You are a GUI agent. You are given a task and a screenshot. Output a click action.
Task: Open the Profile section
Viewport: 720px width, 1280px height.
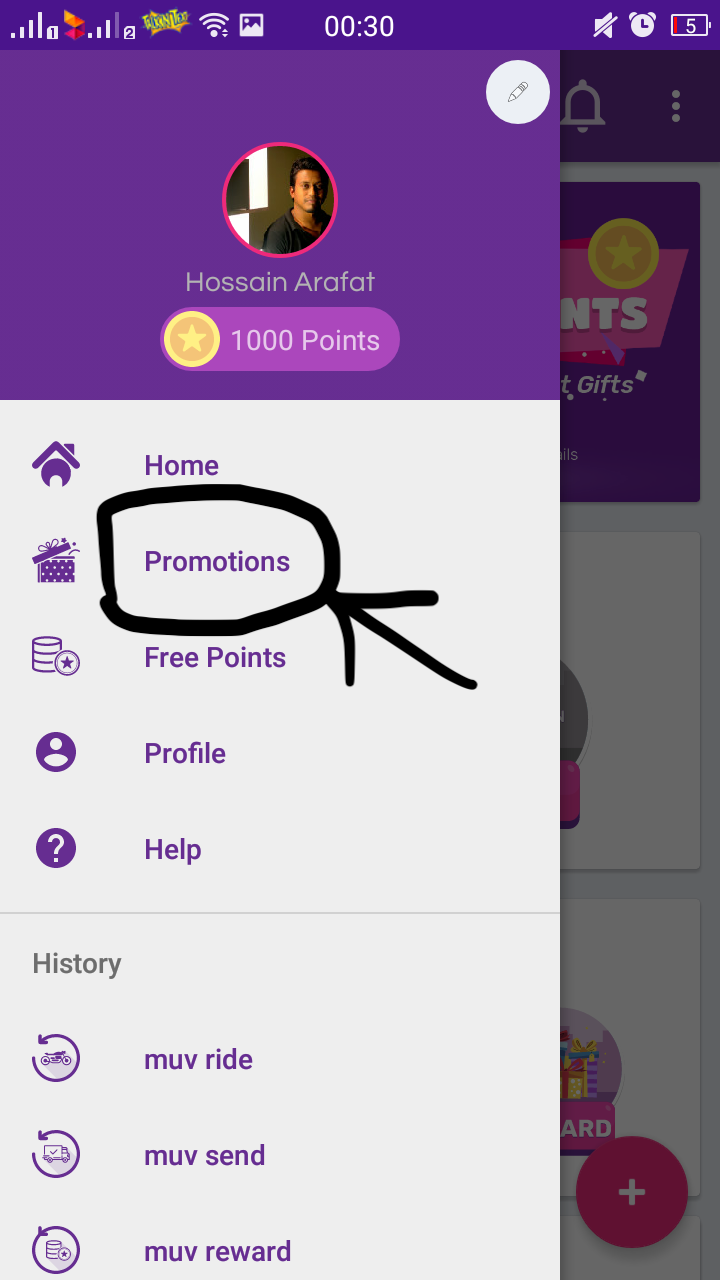tap(185, 753)
